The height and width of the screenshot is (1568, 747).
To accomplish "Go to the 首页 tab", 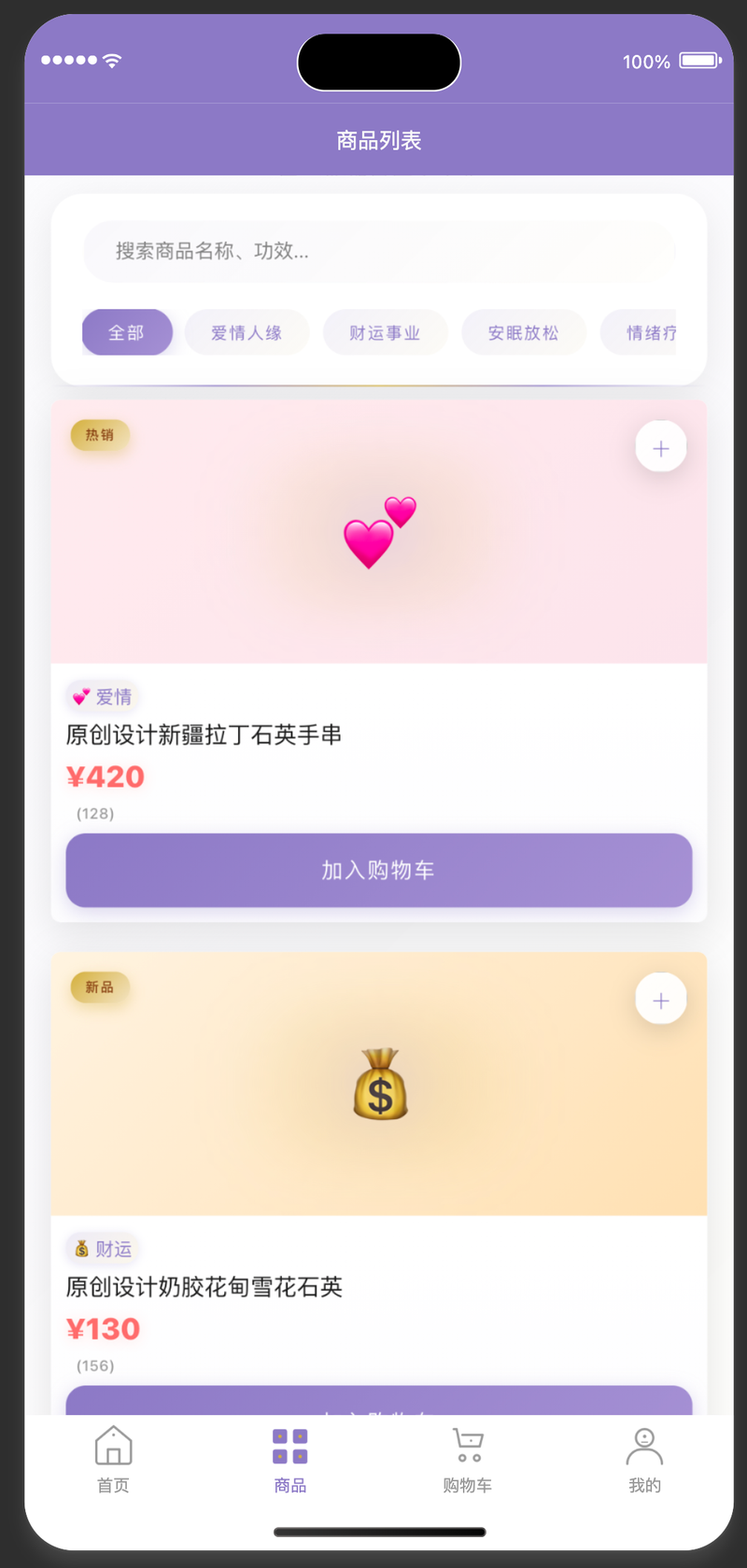I will pos(113,1460).
